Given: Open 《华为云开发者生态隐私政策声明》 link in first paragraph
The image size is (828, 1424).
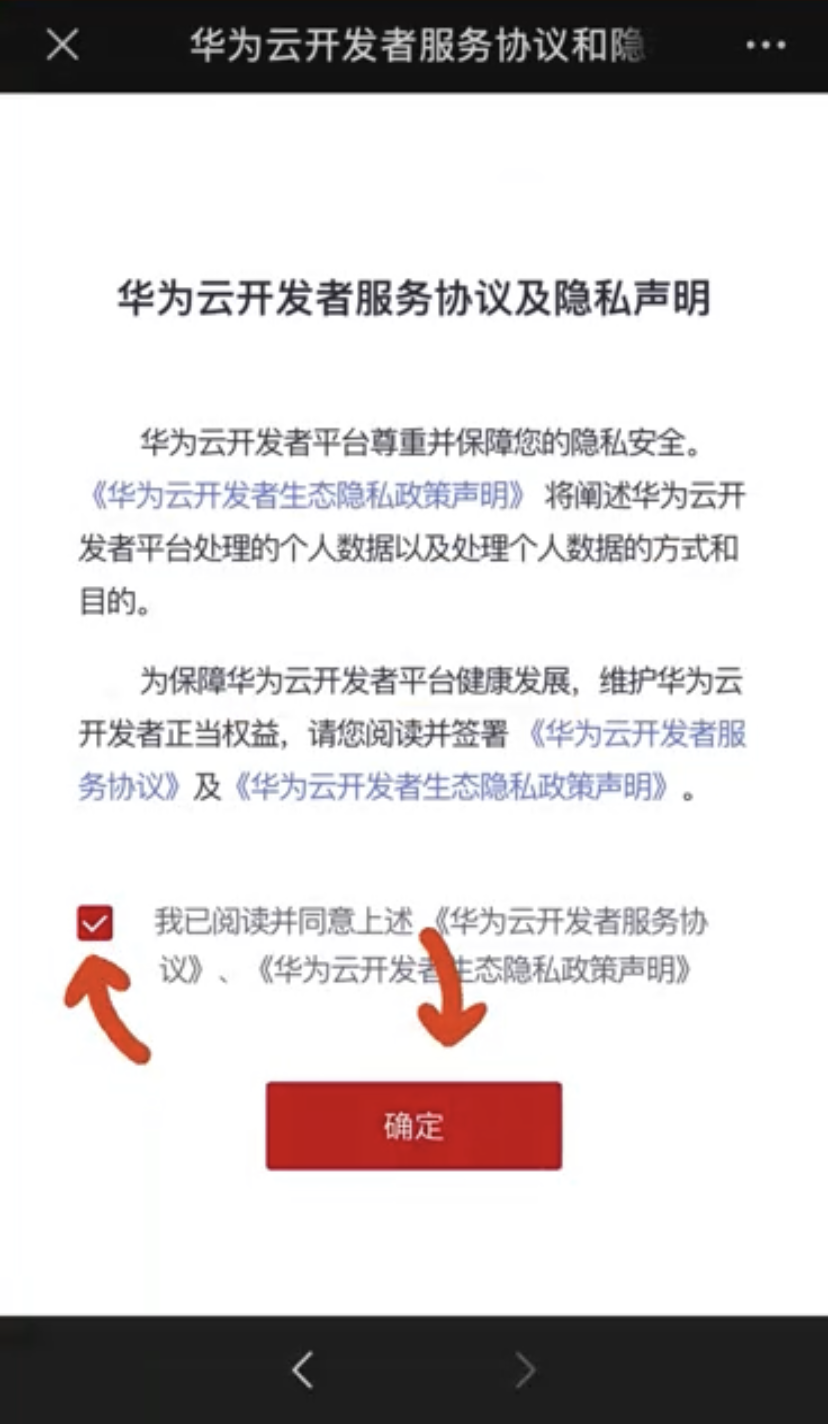Looking at the screenshot, I should point(305,495).
